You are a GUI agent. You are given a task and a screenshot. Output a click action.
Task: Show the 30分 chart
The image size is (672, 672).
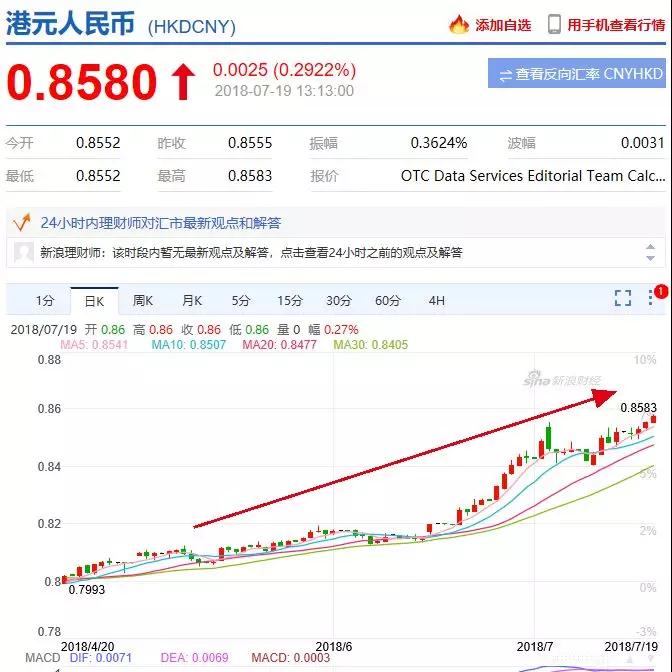tap(339, 300)
